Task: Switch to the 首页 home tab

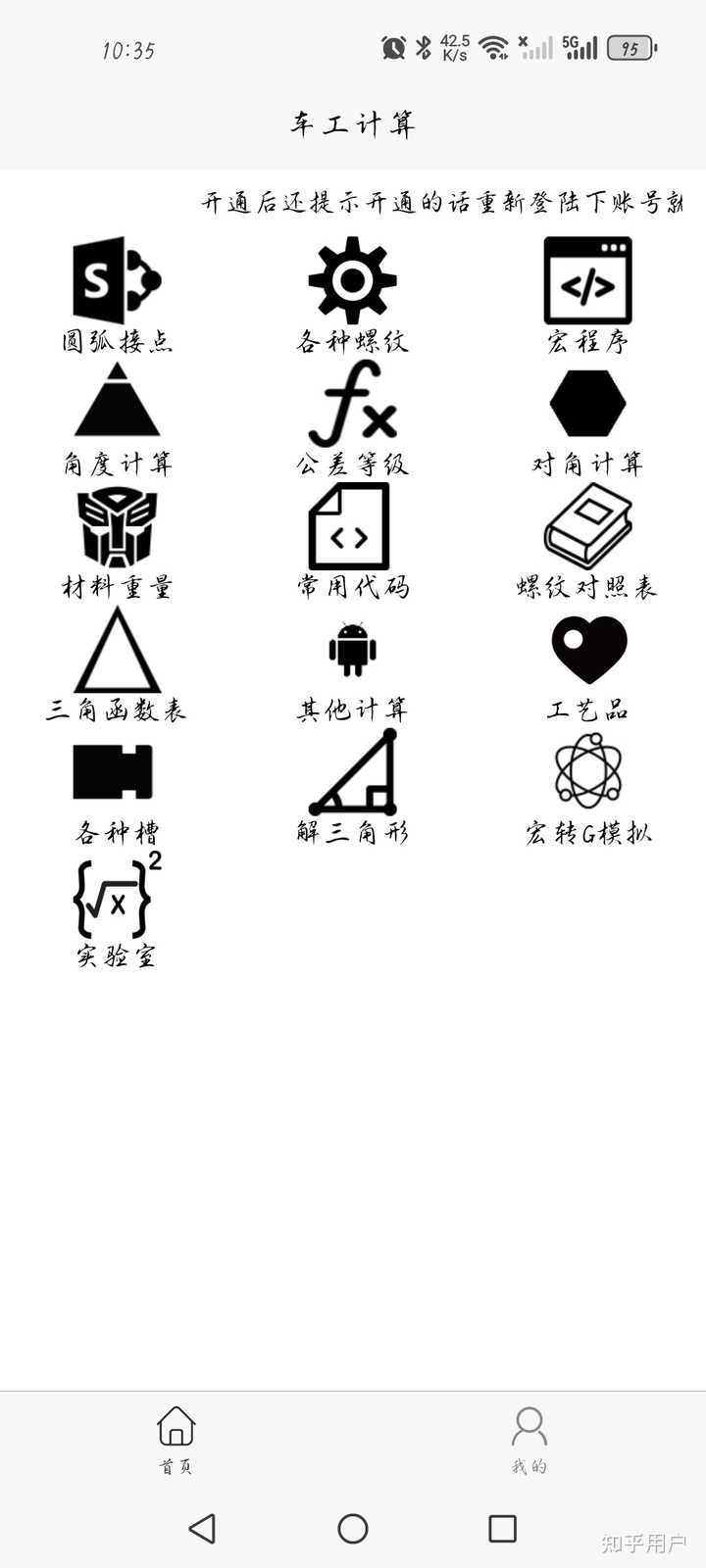Action: [176, 1439]
